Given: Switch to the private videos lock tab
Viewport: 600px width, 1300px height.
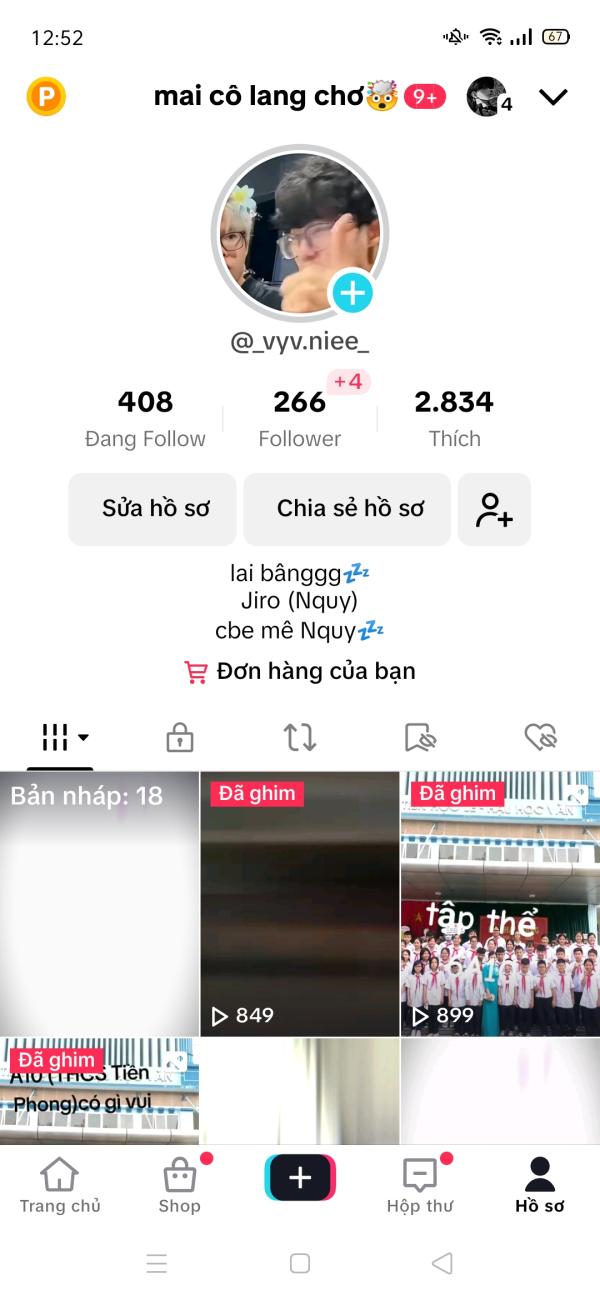Looking at the screenshot, I should [x=179, y=738].
